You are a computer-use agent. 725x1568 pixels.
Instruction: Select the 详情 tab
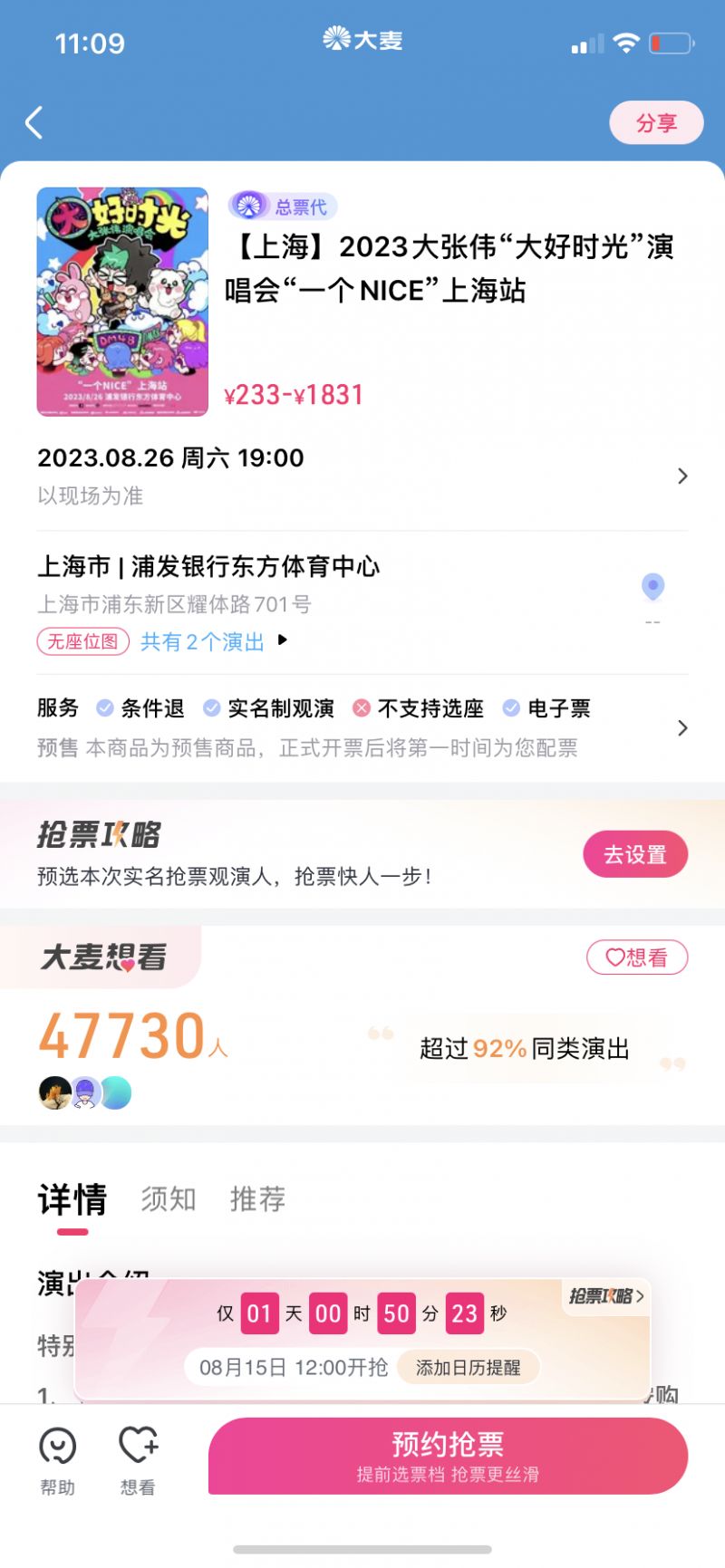(72, 1200)
